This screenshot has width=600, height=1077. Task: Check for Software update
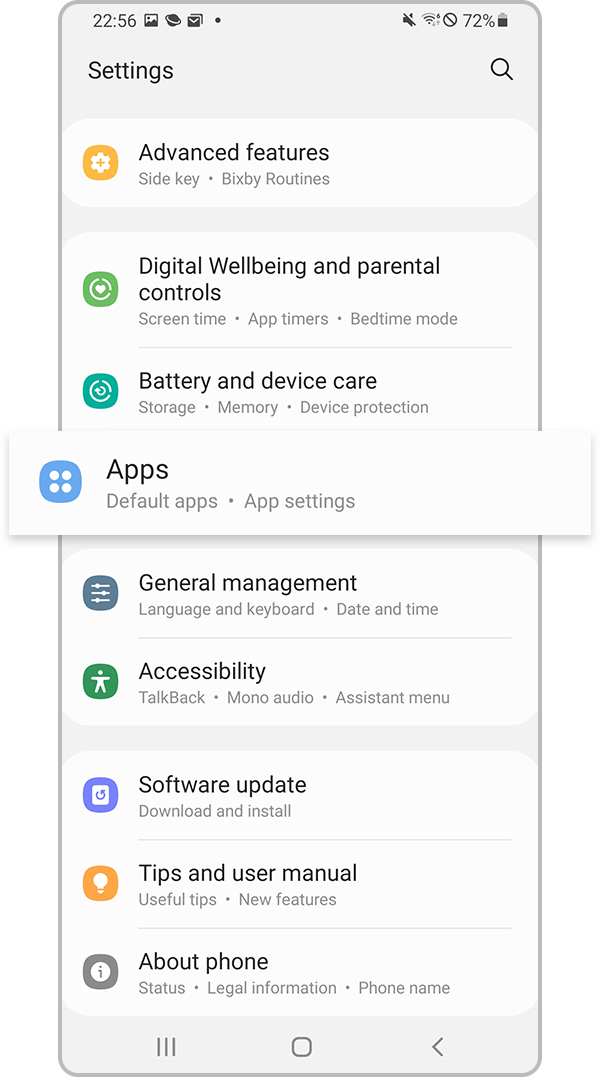pos(300,795)
